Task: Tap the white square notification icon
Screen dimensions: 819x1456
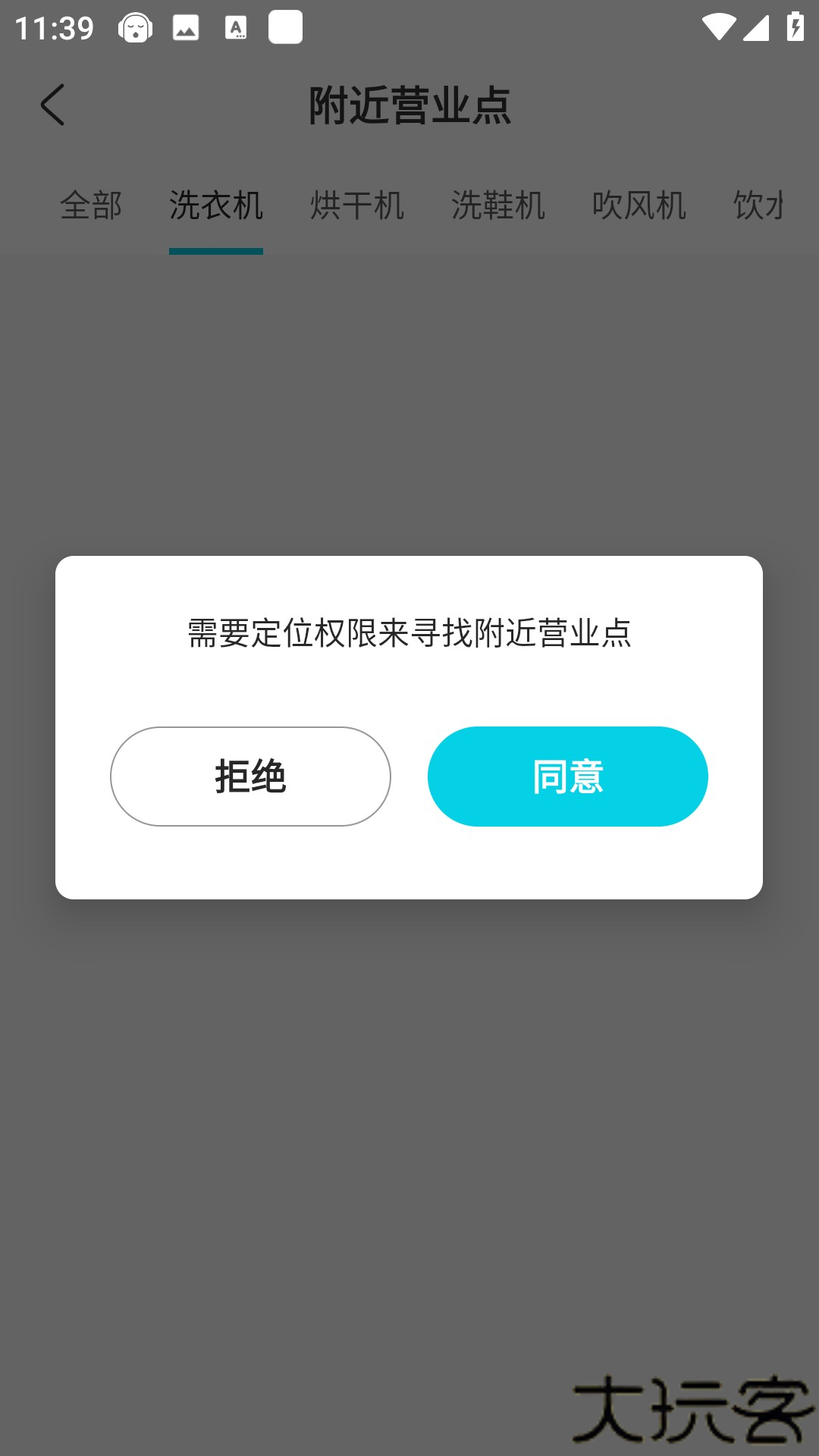Action: coord(284,28)
